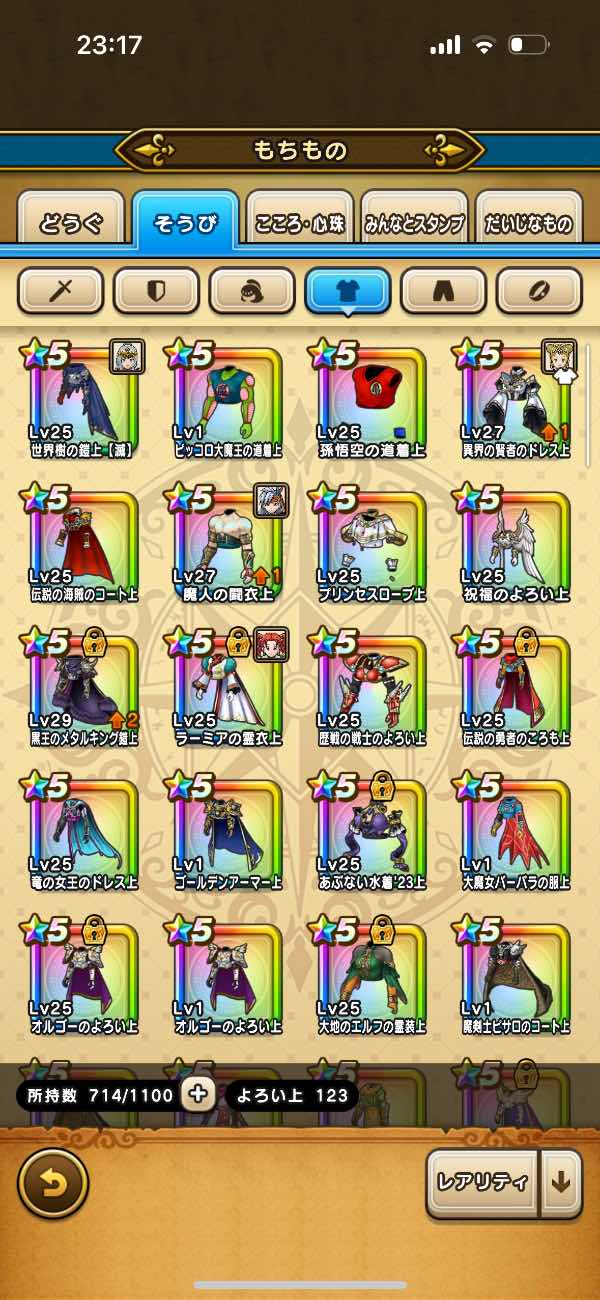Filter equipment by shield icon
Screen dimensions: 600x1300
pos(157,291)
